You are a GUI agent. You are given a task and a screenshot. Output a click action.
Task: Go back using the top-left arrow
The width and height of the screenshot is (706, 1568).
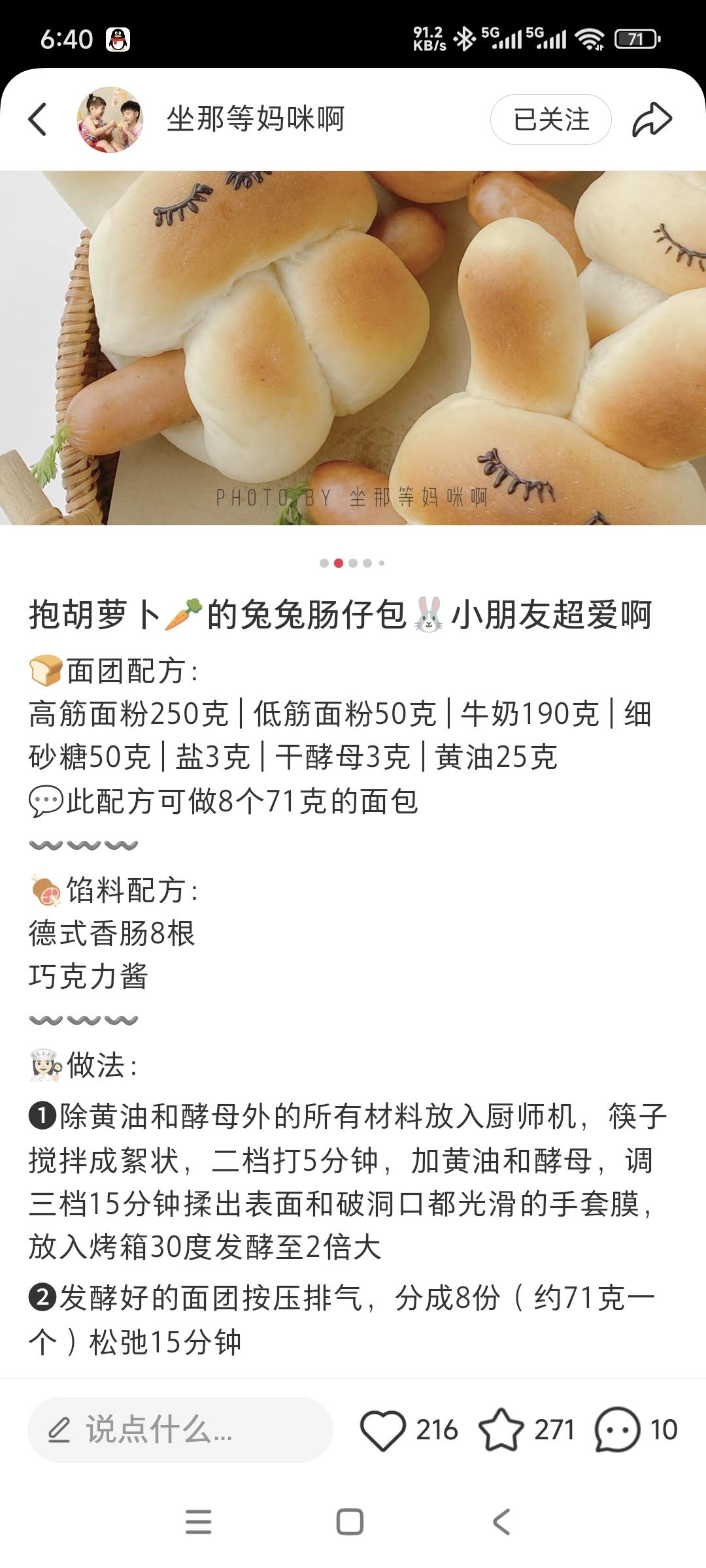38,120
